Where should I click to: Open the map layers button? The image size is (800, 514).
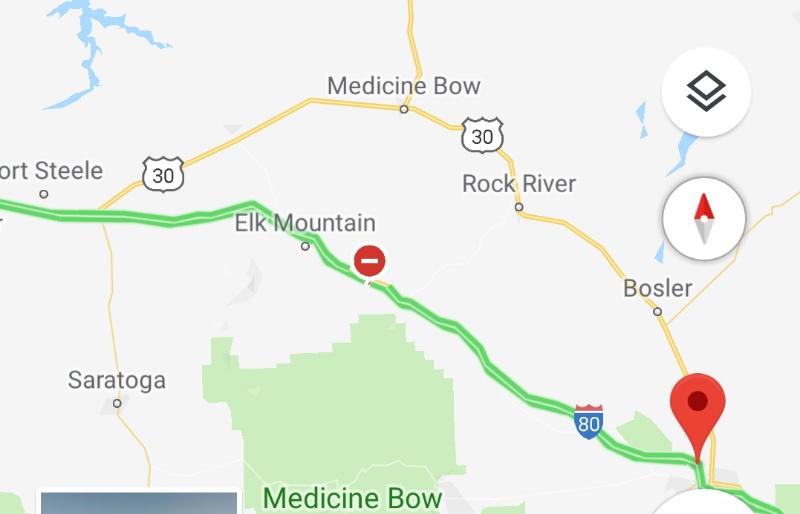pos(706,93)
